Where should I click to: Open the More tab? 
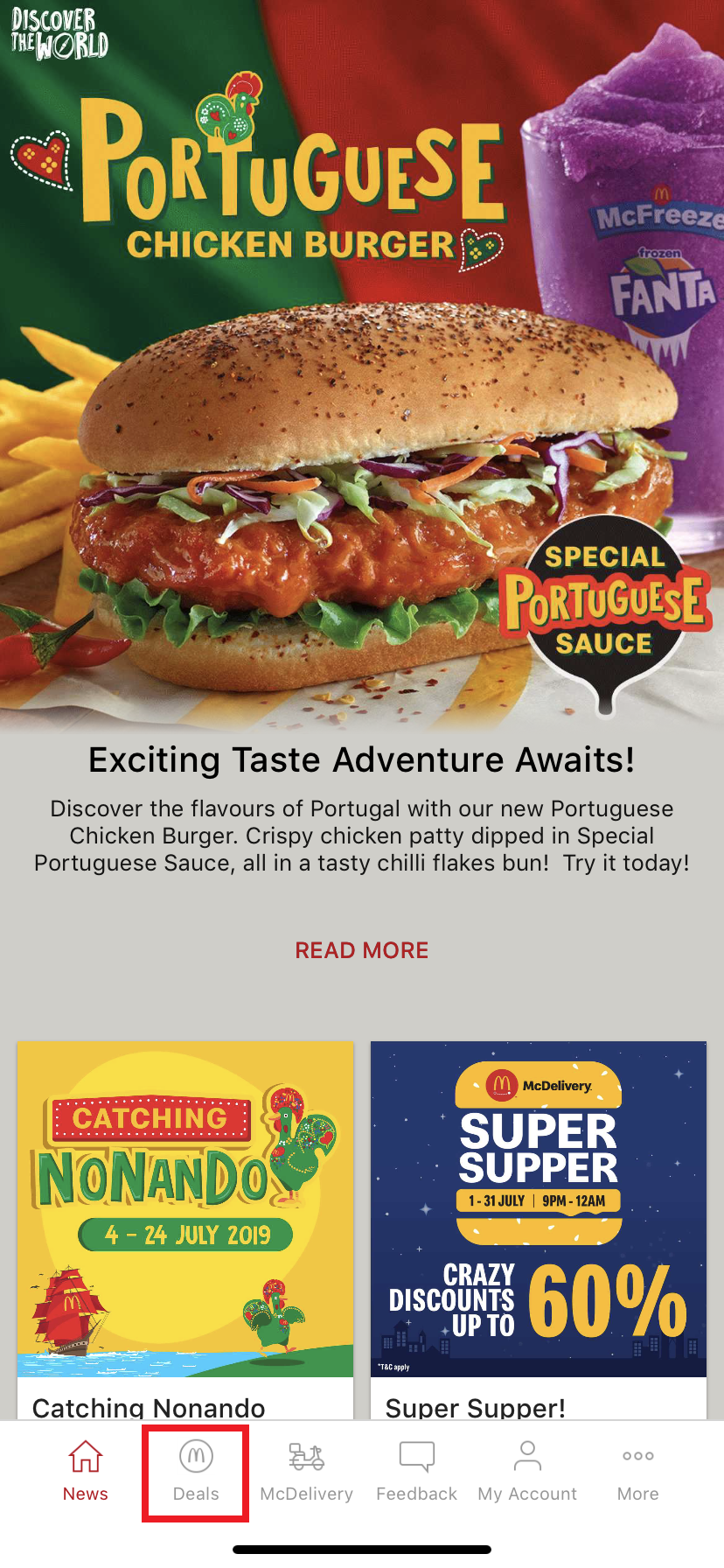(638, 1472)
